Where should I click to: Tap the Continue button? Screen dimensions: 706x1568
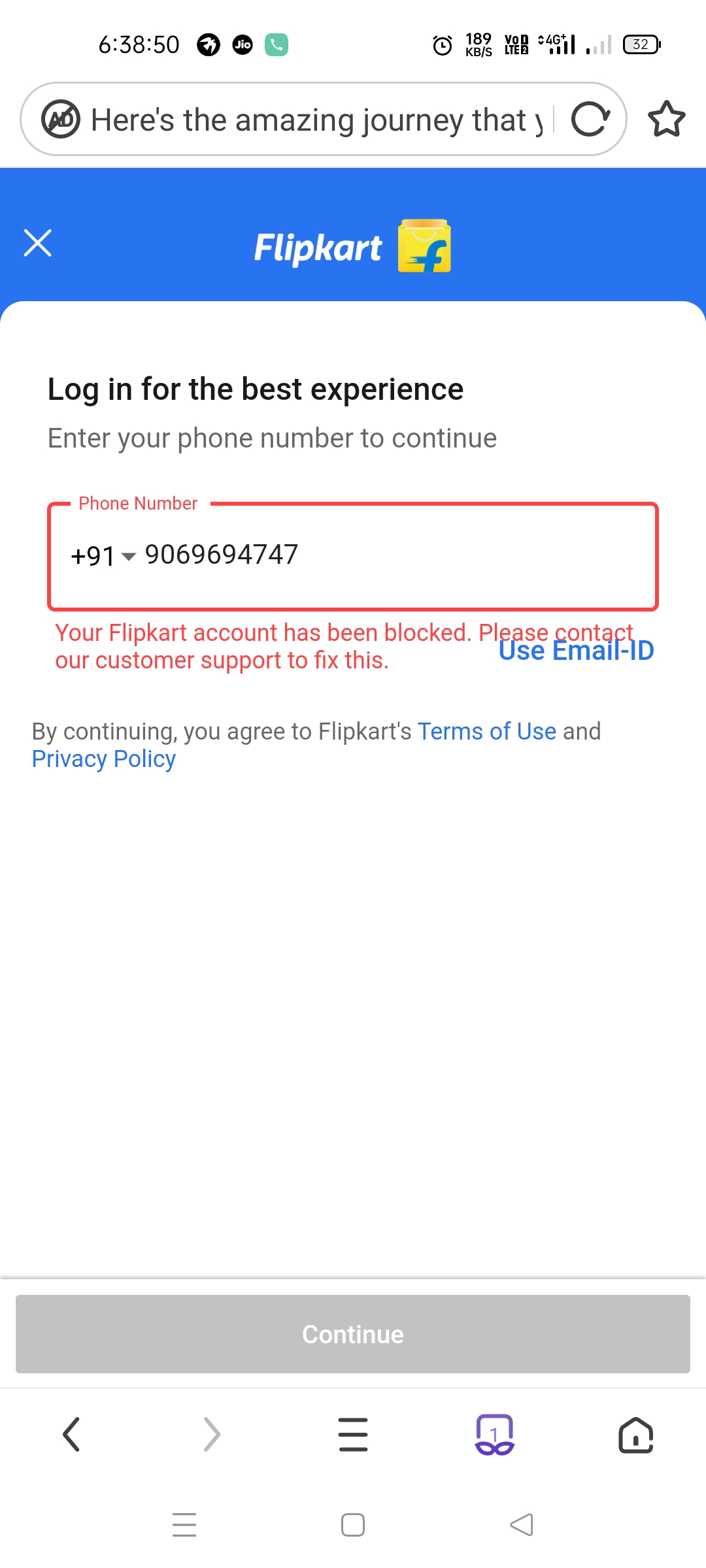click(353, 1334)
